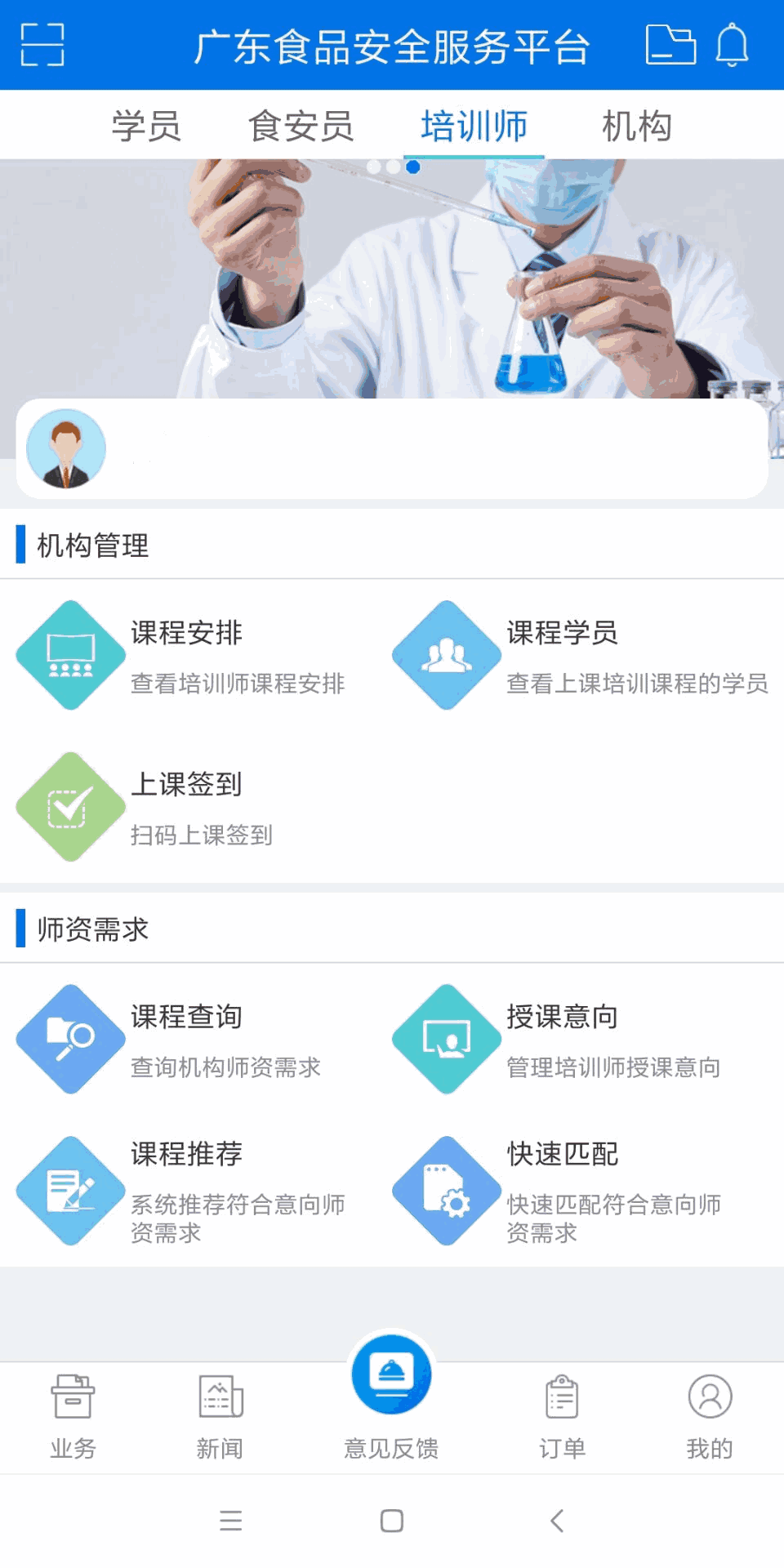Image resolution: width=784 pixels, height=1568 pixels.
Task: Switch to the 食安员 tab
Action: coord(301,127)
